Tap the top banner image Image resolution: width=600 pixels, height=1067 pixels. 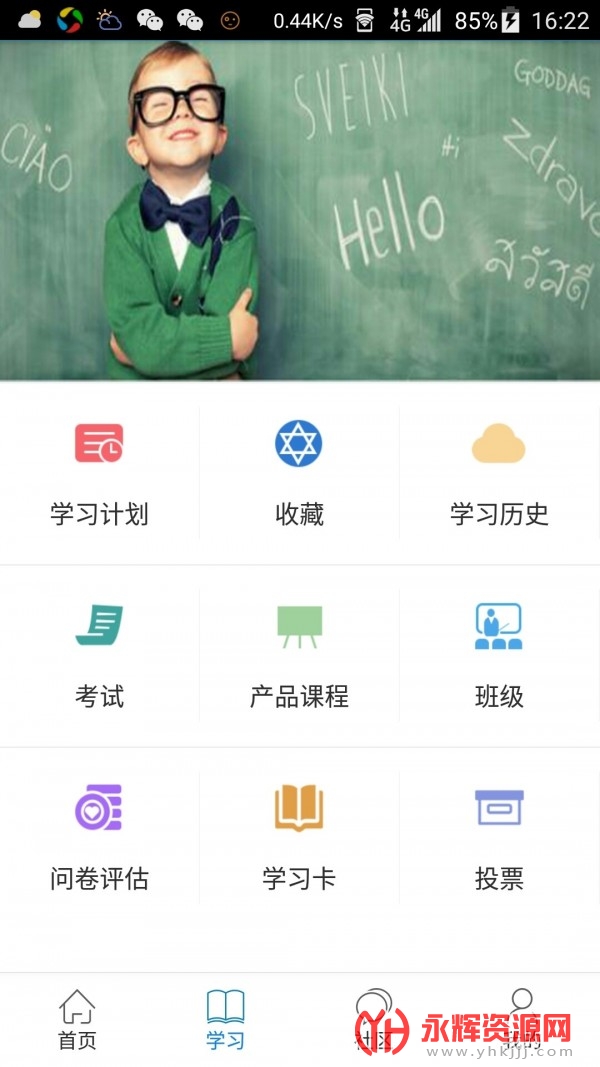[x=300, y=210]
